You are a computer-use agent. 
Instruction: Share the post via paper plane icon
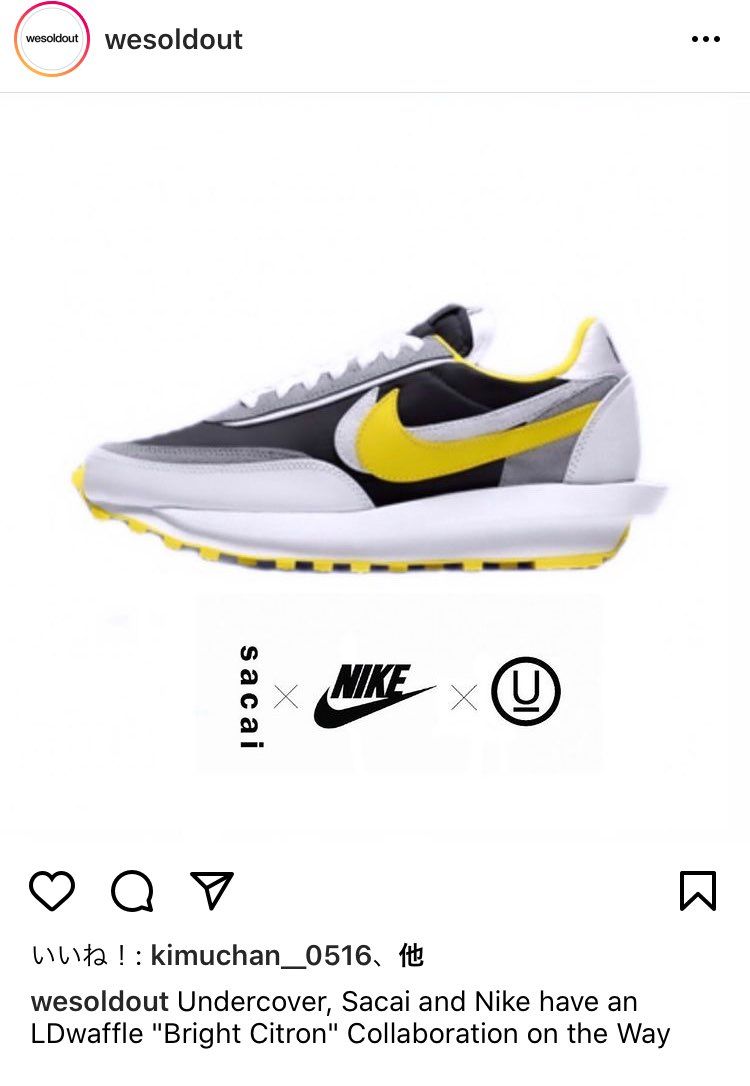(211, 890)
